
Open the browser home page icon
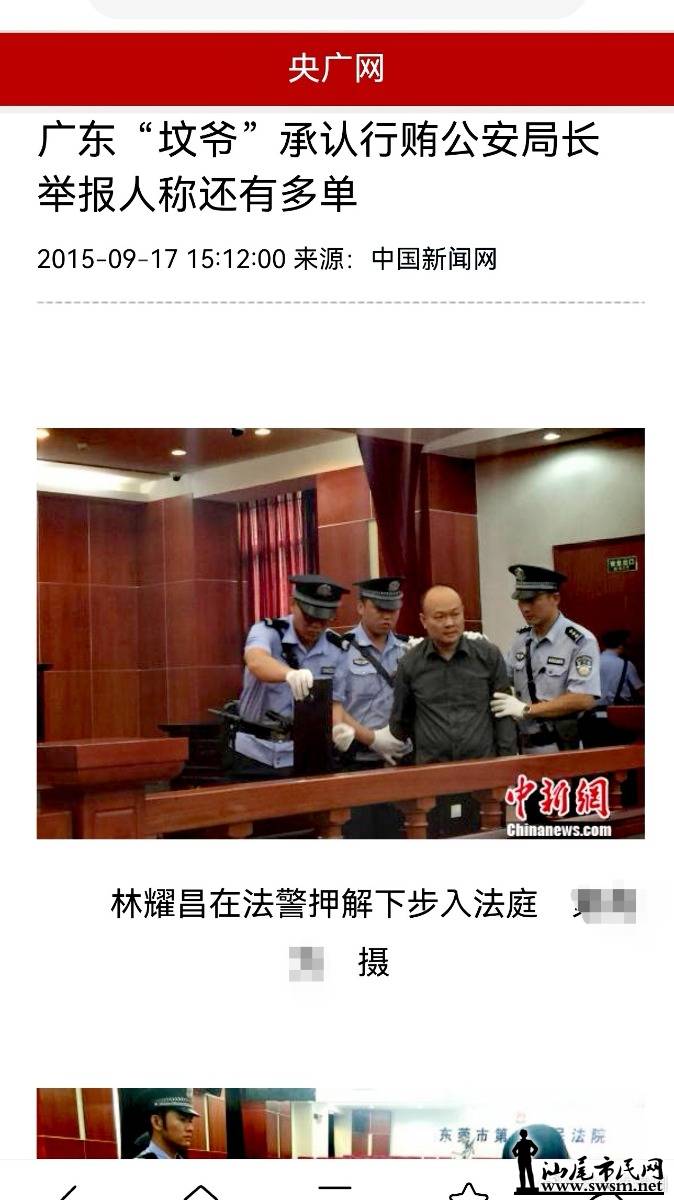[201, 1192]
